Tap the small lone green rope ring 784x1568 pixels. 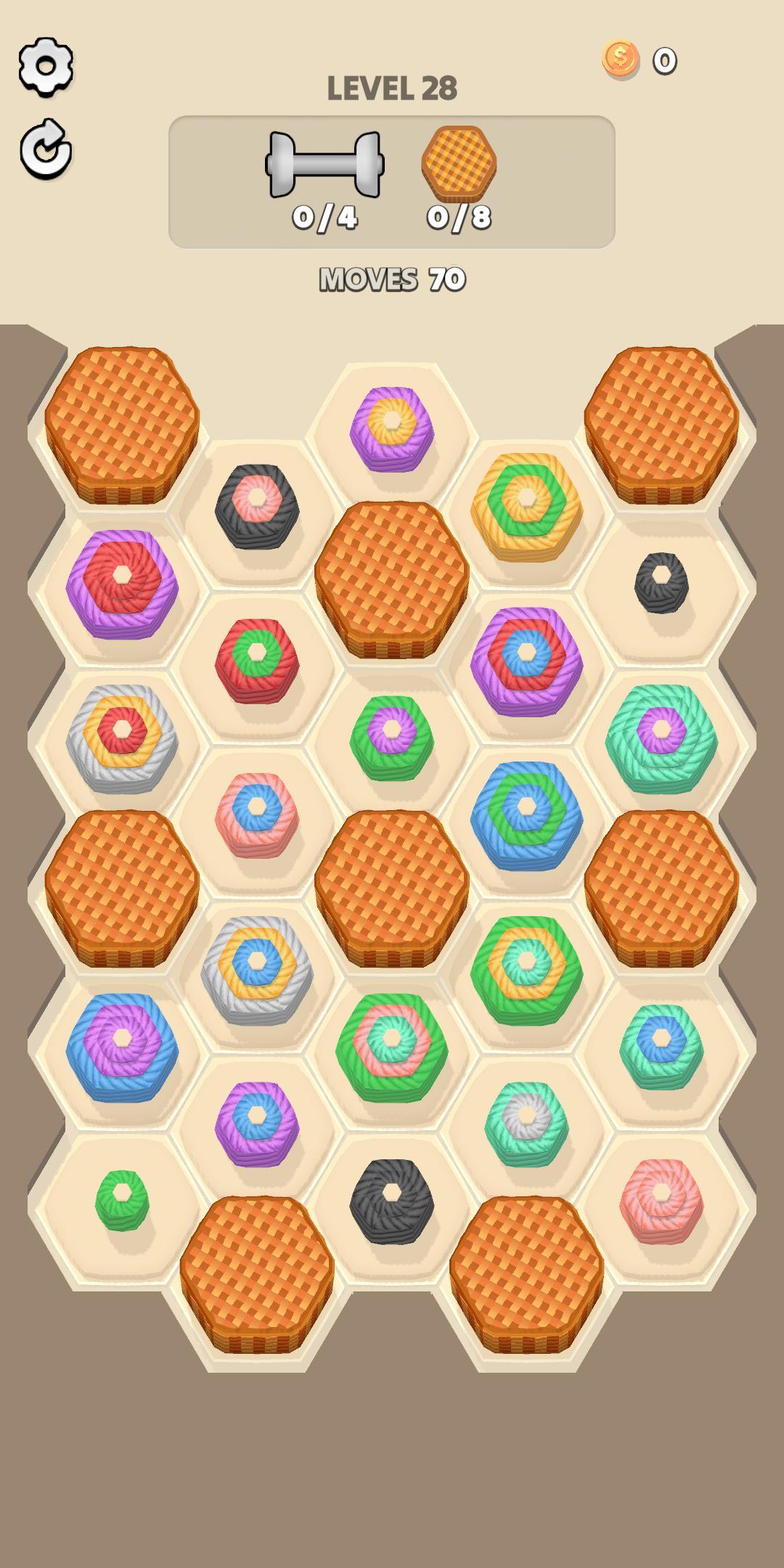coord(122,1199)
